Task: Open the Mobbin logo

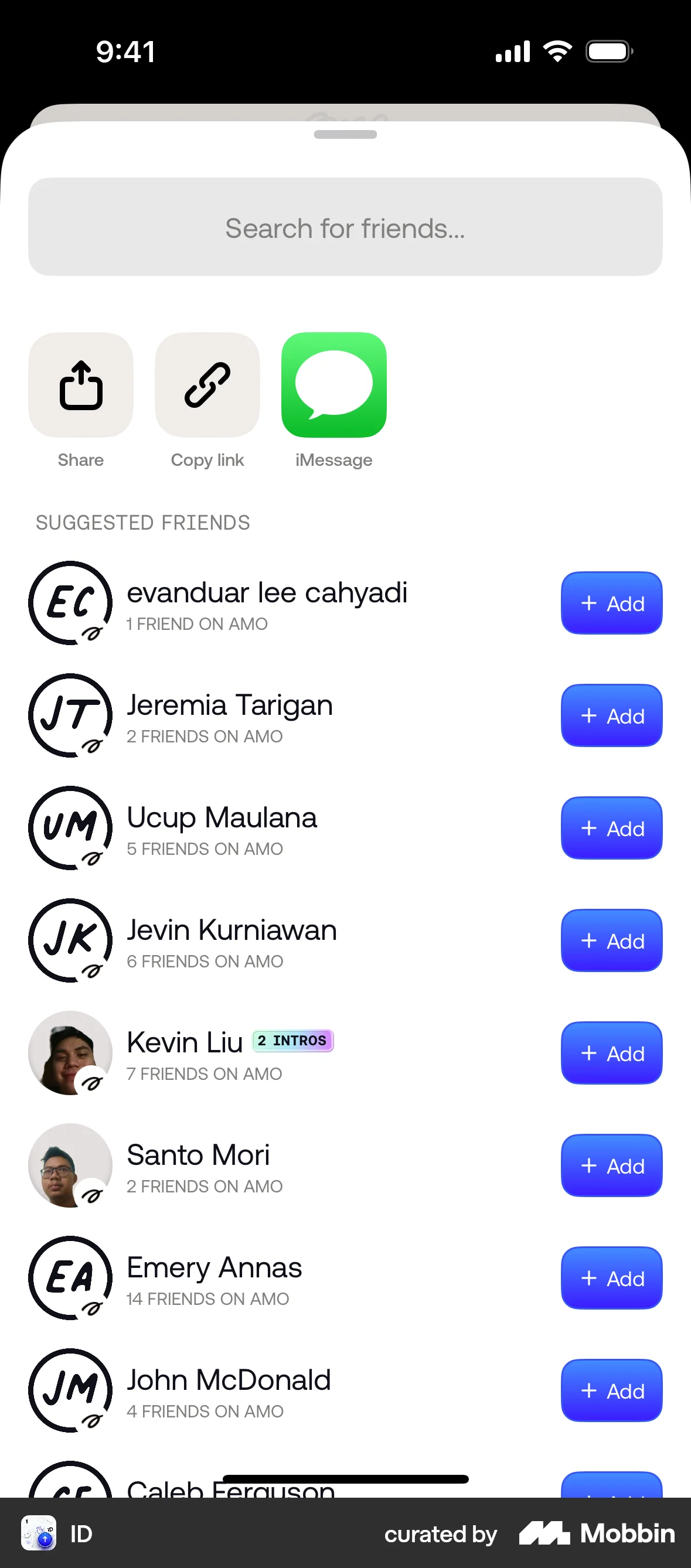Action: pos(595,1534)
